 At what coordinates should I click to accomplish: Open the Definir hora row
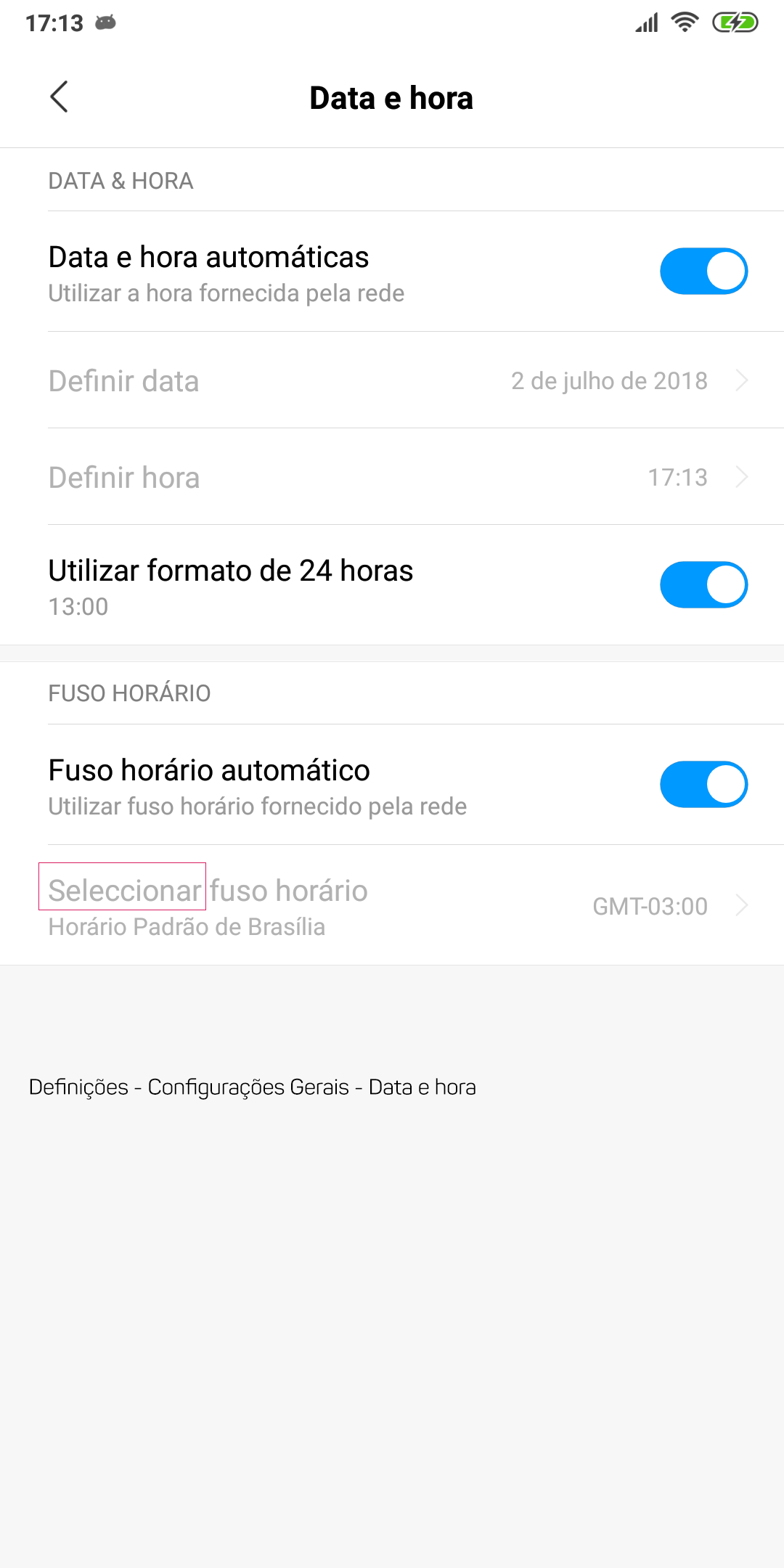pyautogui.click(x=392, y=477)
